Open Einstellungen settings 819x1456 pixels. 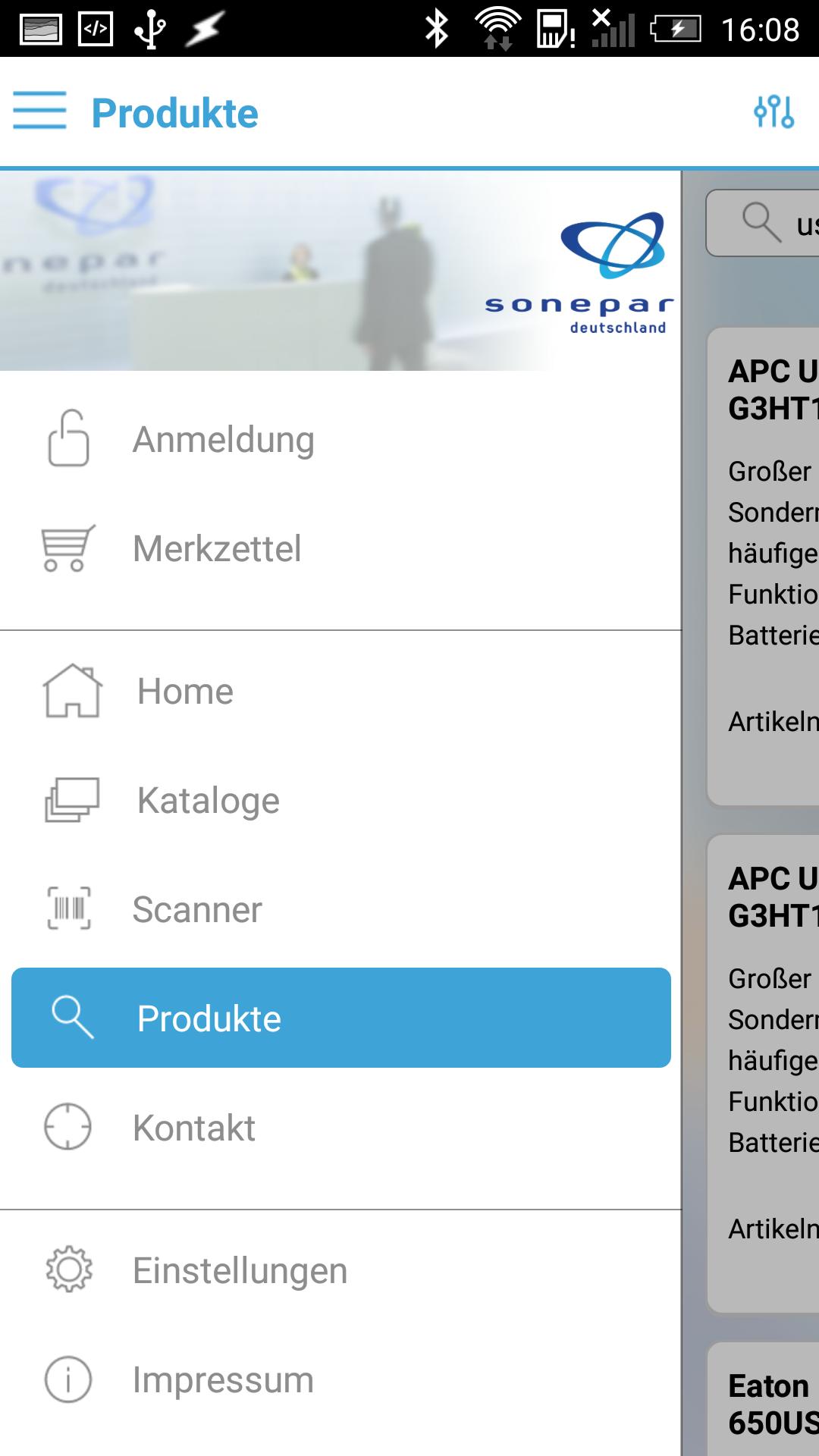point(240,1271)
